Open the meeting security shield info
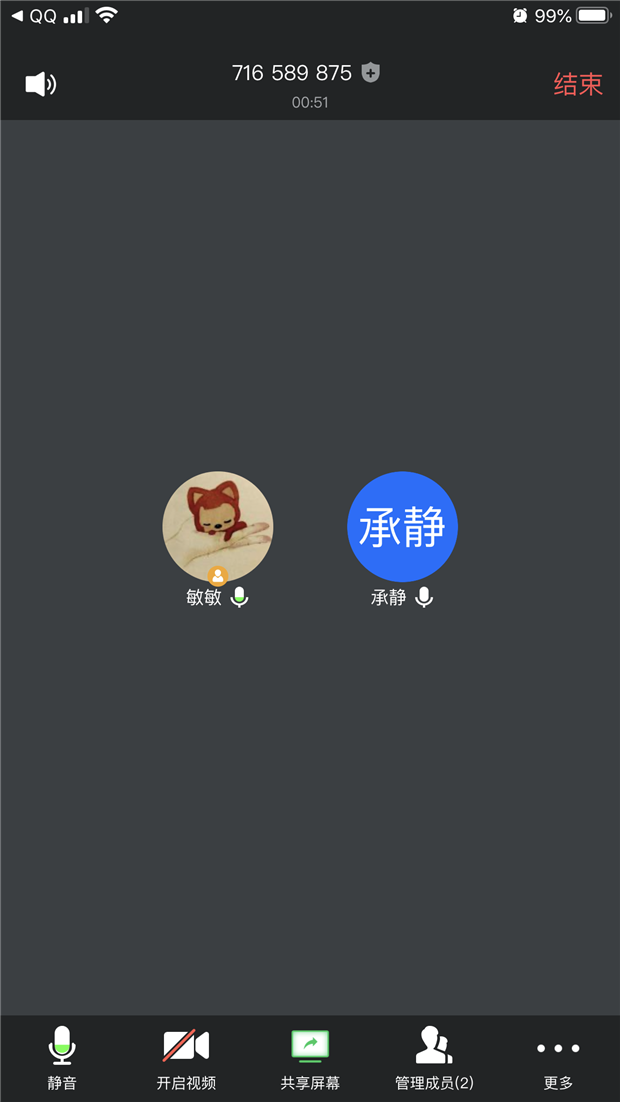The height and width of the screenshot is (1102, 620). coord(371,73)
